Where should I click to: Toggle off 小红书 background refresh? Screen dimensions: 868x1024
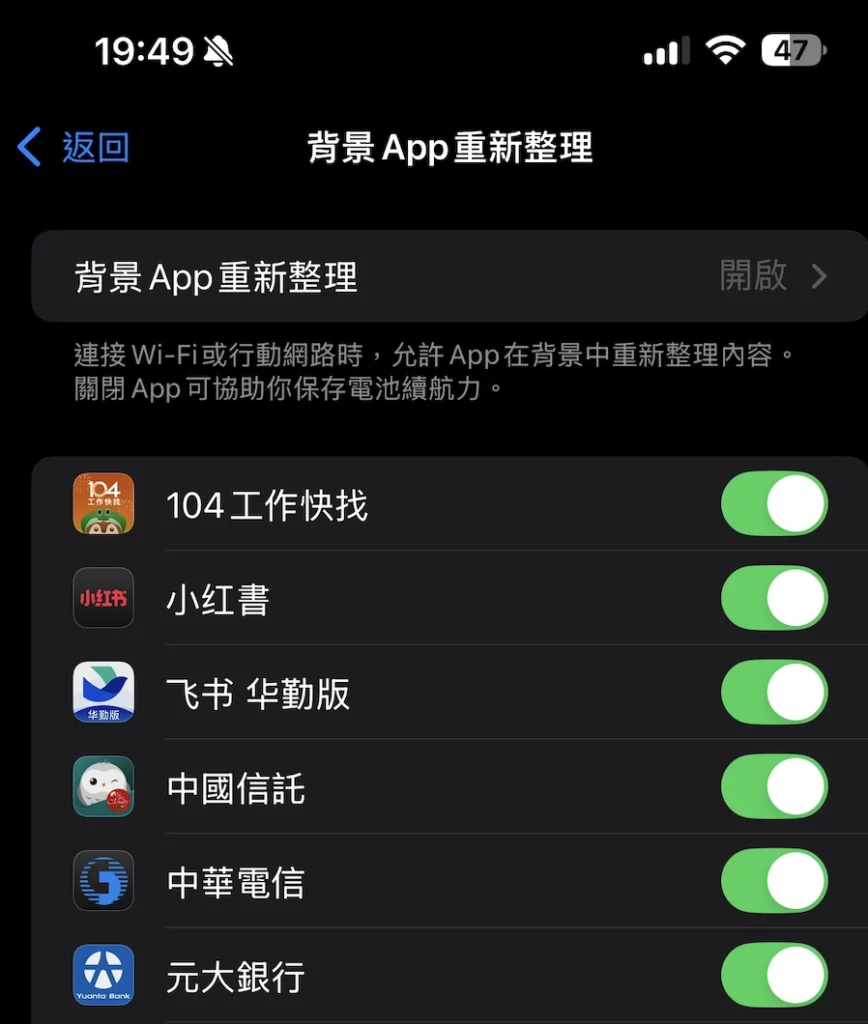pos(775,599)
